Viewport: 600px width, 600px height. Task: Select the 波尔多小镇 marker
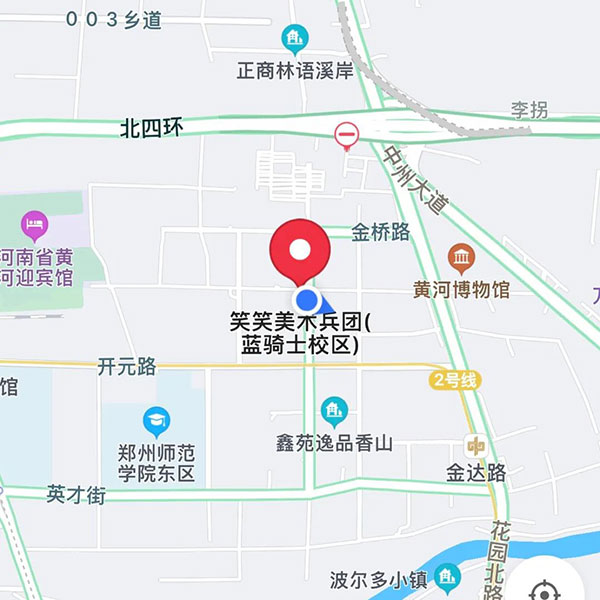coord(447,576)
